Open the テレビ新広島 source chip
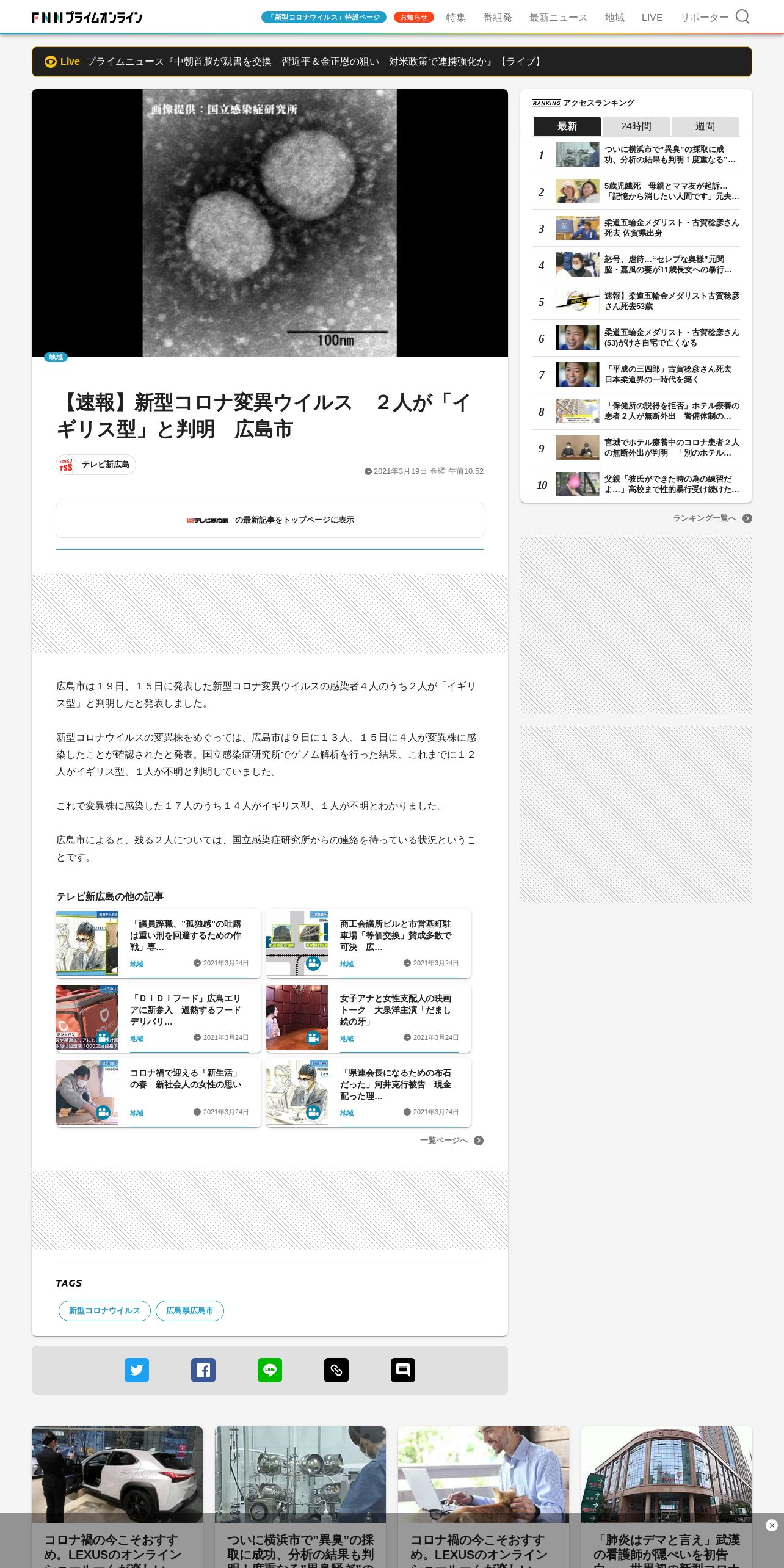784x1568 pixels. [x=96, y=465]
